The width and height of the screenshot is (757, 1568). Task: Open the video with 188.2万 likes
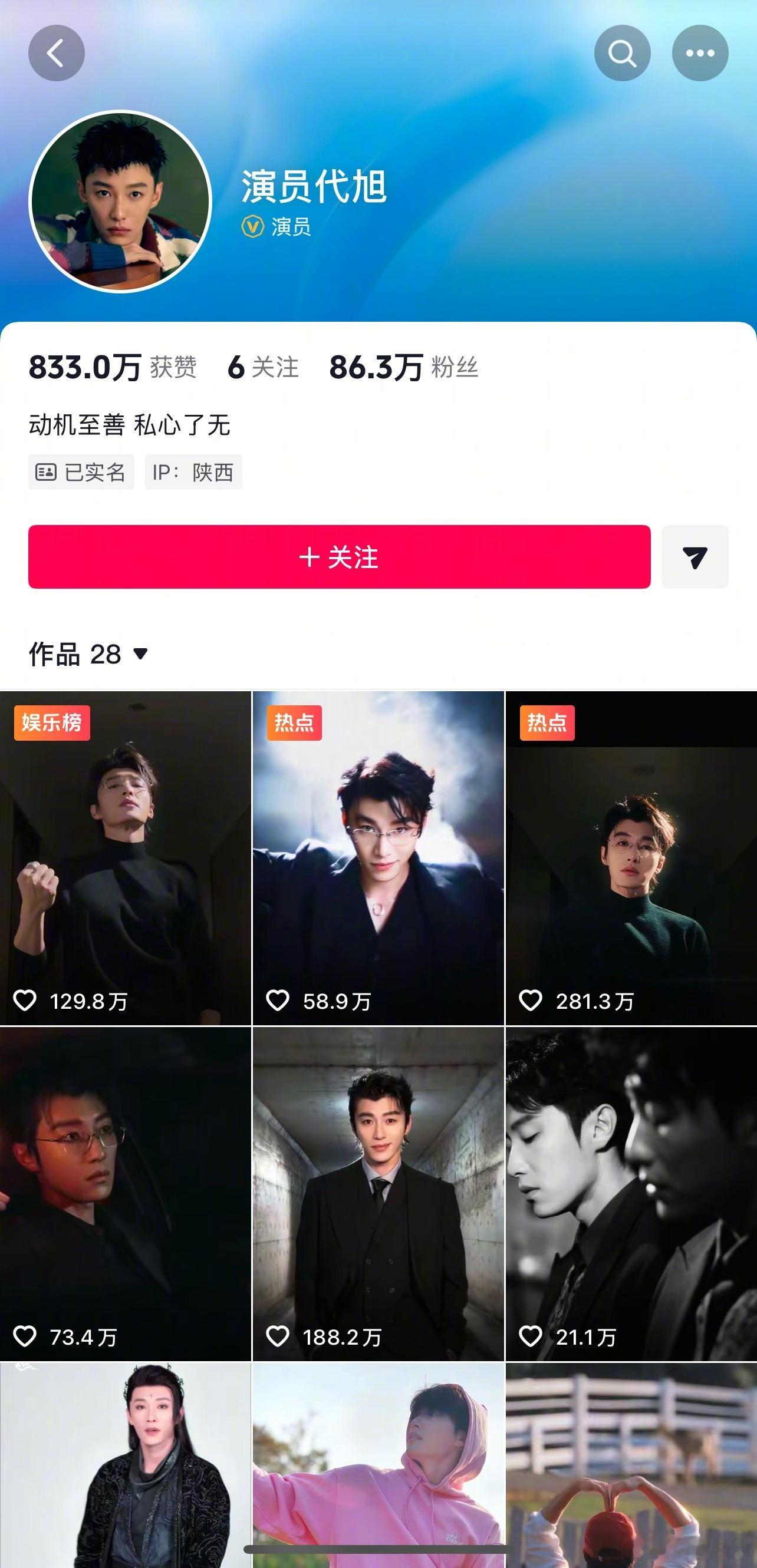click(x=378, y=1193)
